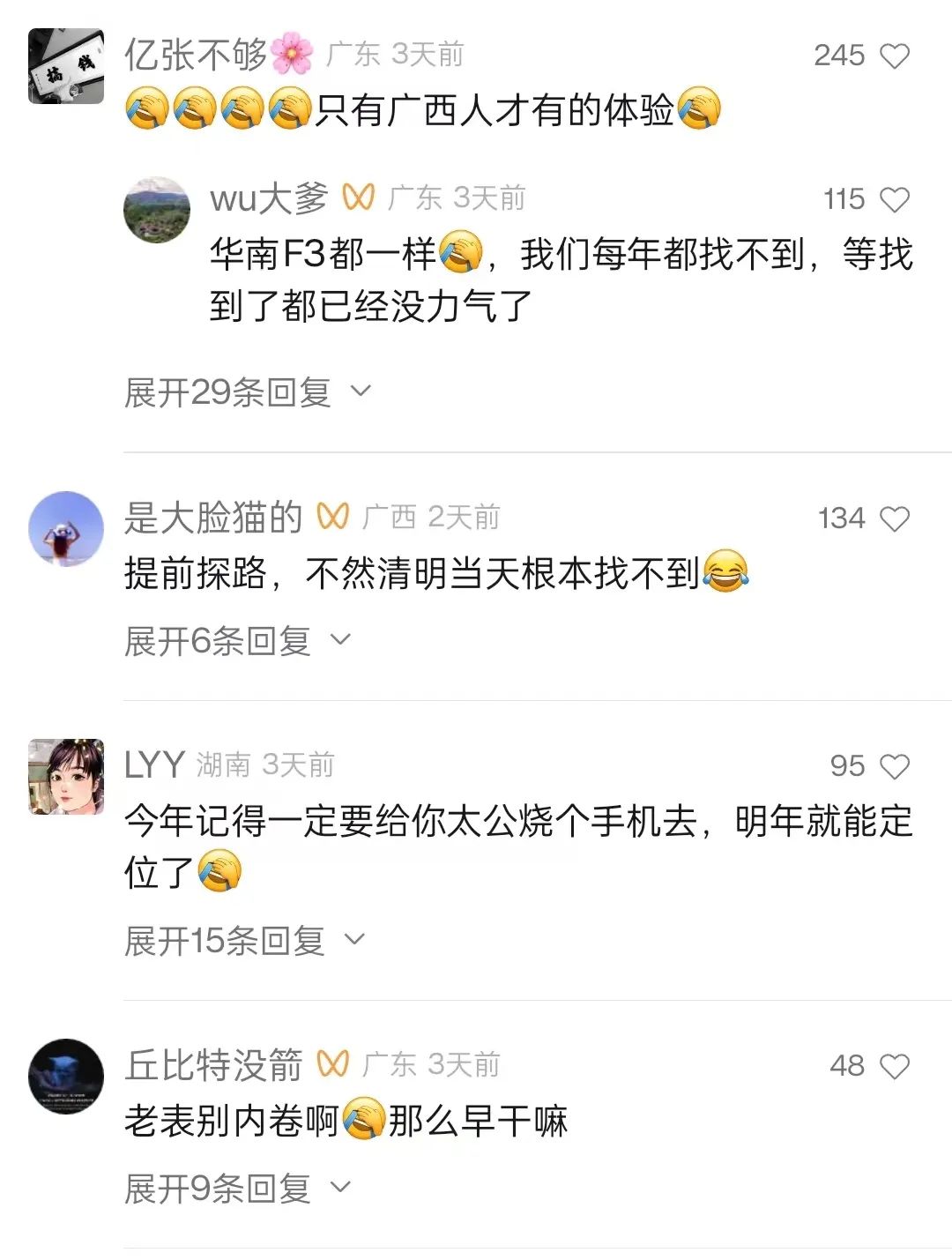
Task: Like wu大爹's reply
Action: pyautogui.click(x=895, y=200)
